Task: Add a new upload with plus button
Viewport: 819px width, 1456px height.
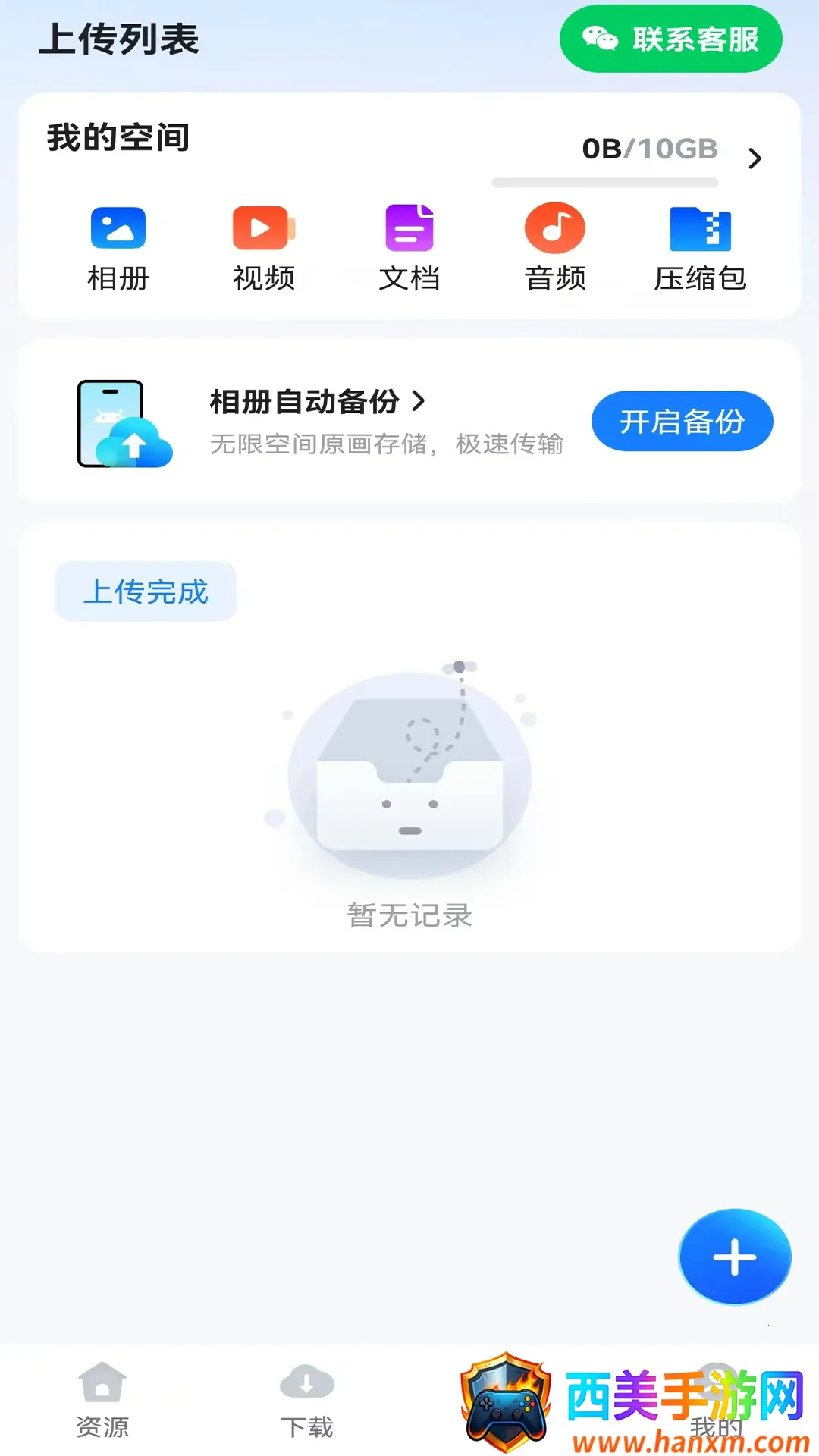Action: click(734, 1257)
